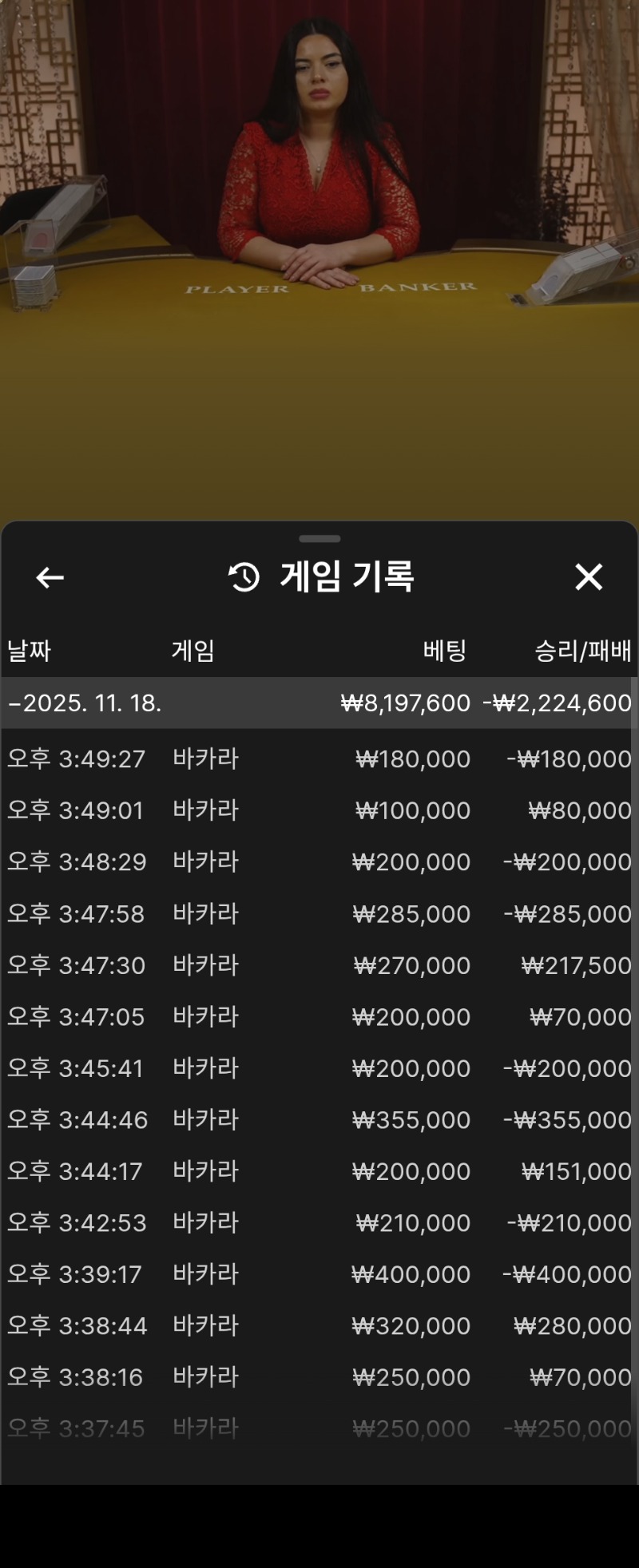Select the 날짜 column header
Image resolution: width=639 pixels, height=1568 pixels.
30,651
